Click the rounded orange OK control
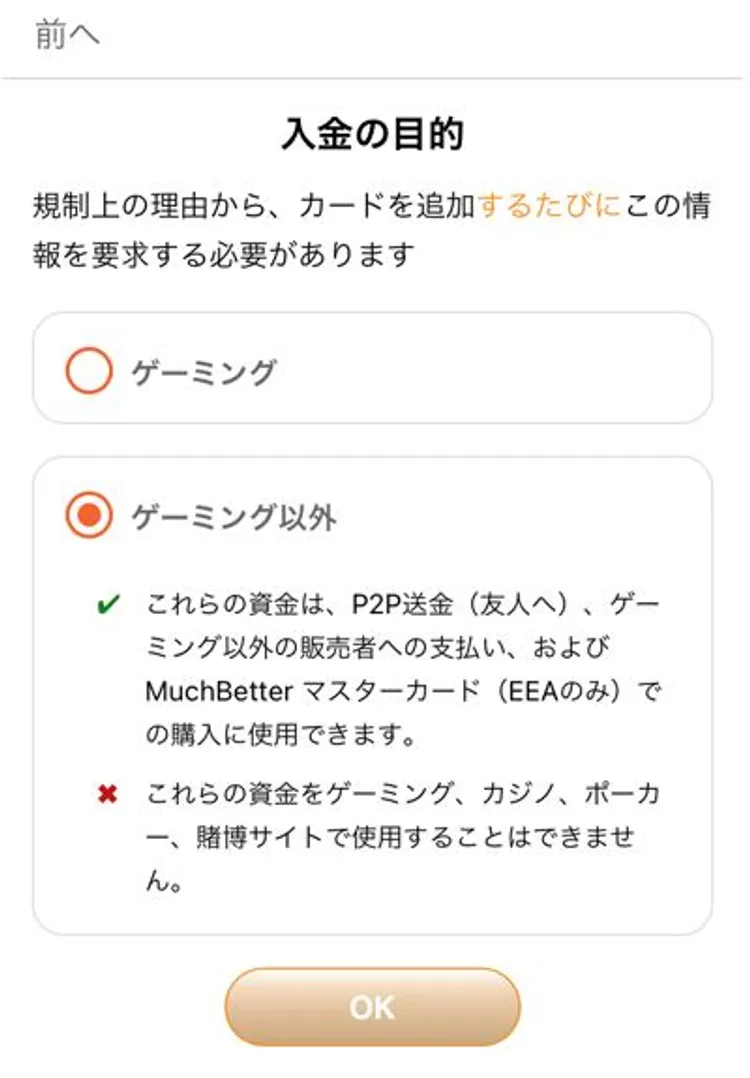The width and height of the screenshot is (750, 1078). [x=375, y=1006]
